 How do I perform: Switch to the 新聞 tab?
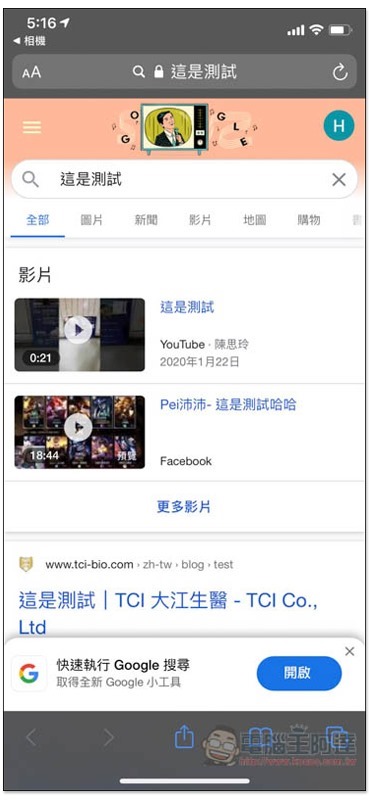point(146,220)
